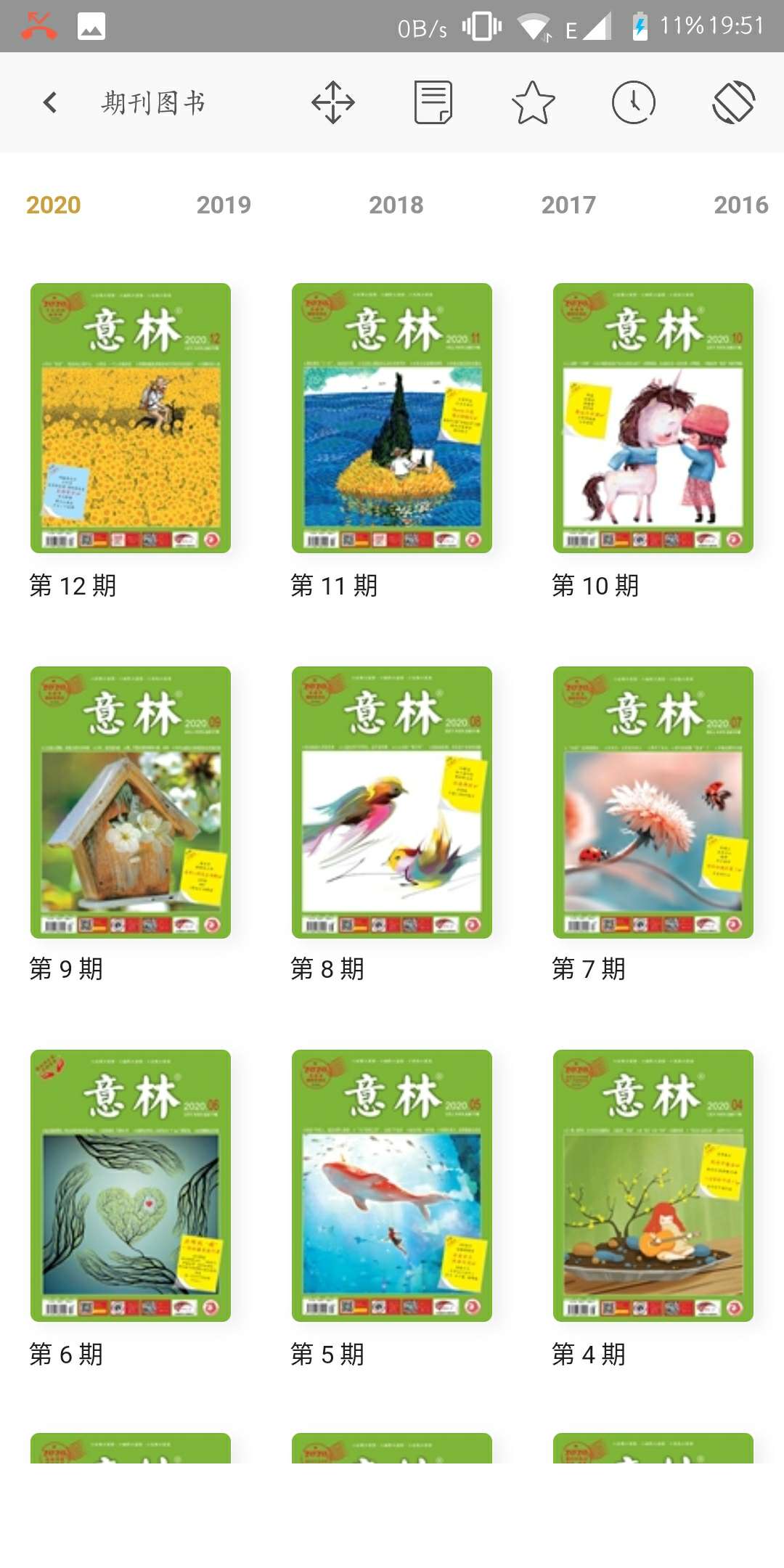784x1568 pixels.
Task: Open issue 第 6 期 cover
Action: coord(131,1185)
